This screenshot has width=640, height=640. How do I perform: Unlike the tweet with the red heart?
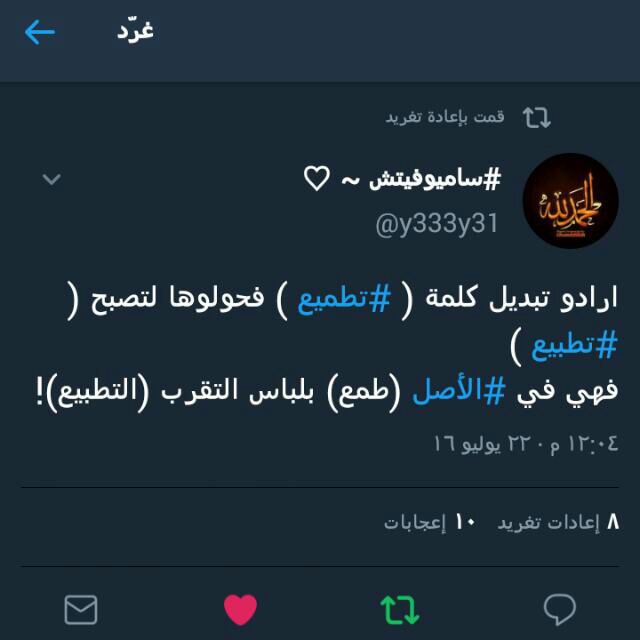coord(240,608)
